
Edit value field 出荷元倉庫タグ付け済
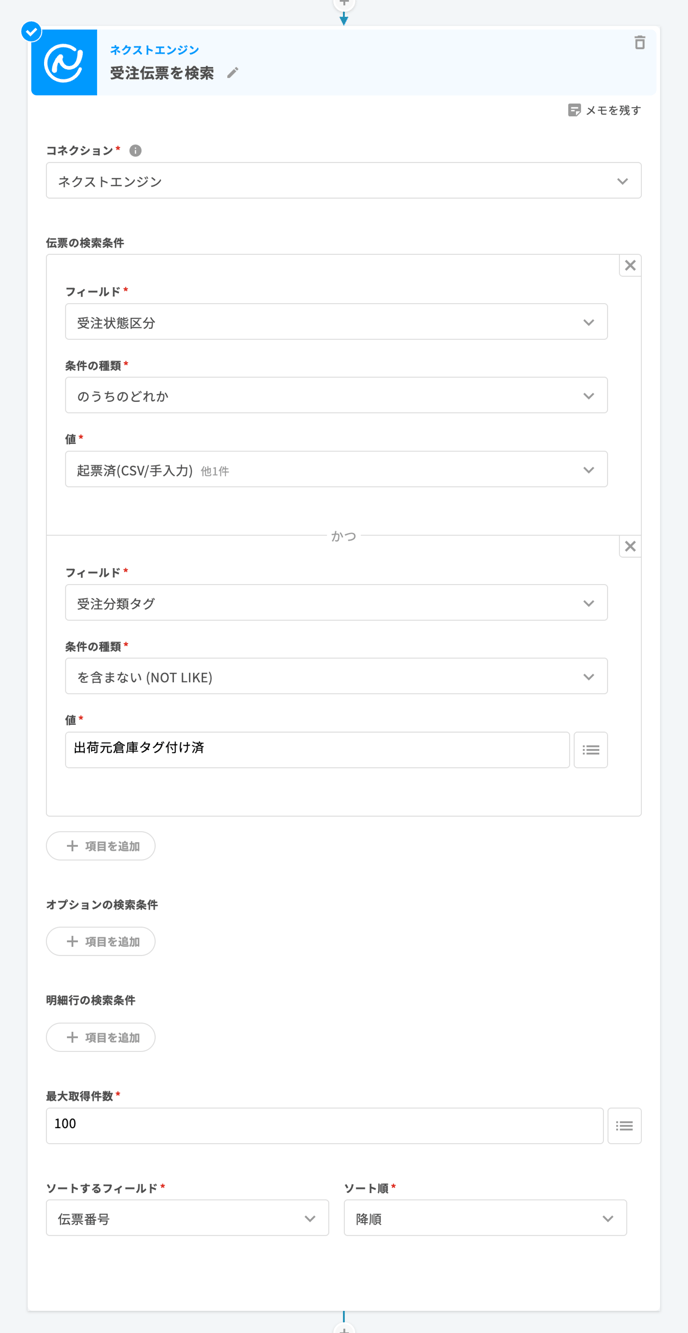click(x=317, y=749)
